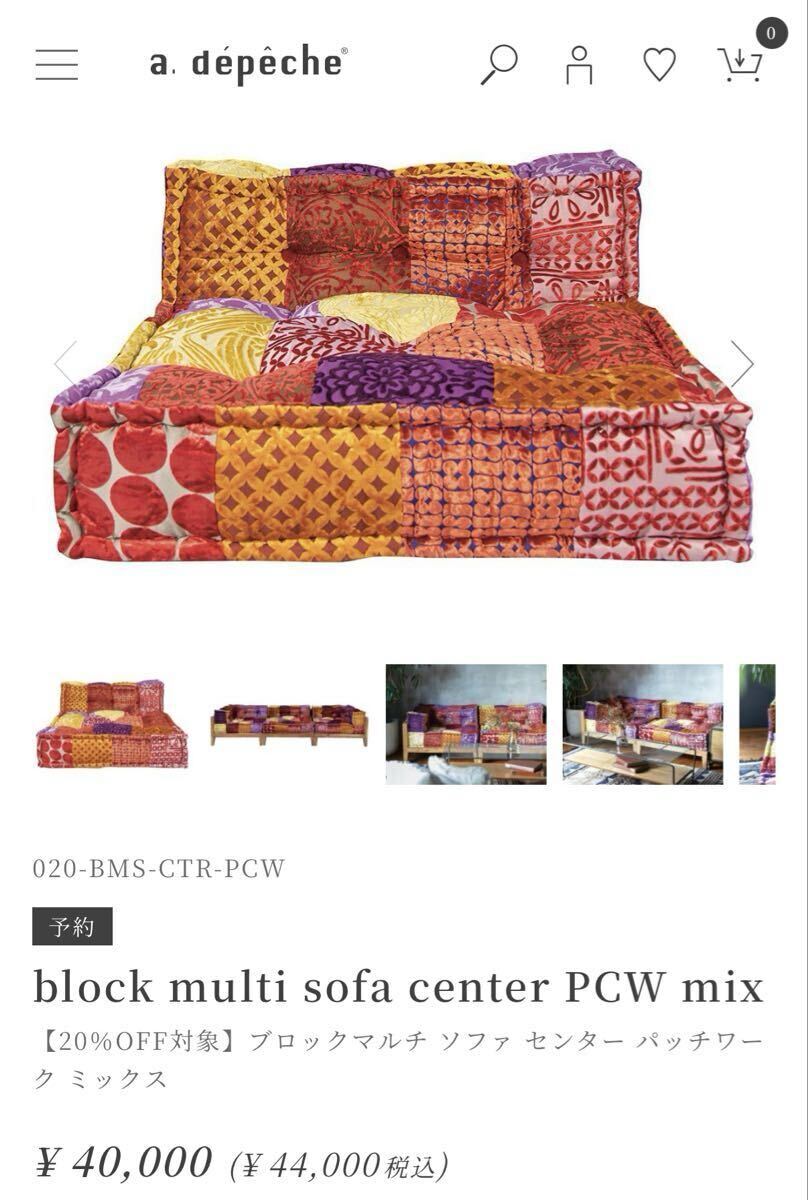808x1200 pixels.
Task: Show the previous product image arrow
Action: pyautogui.click(x=66, y=363)
